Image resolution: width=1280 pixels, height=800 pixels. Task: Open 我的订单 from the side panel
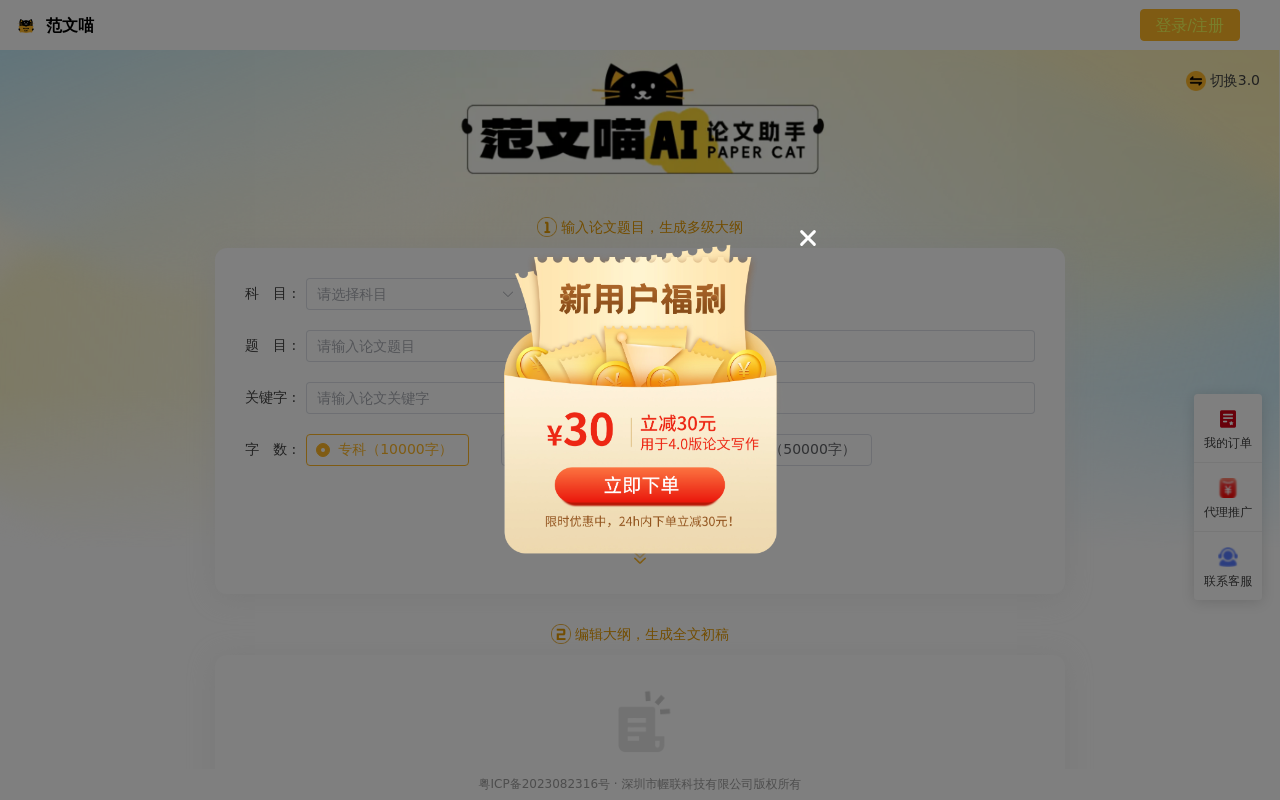pyautogui.click(x=1227, y=429)
